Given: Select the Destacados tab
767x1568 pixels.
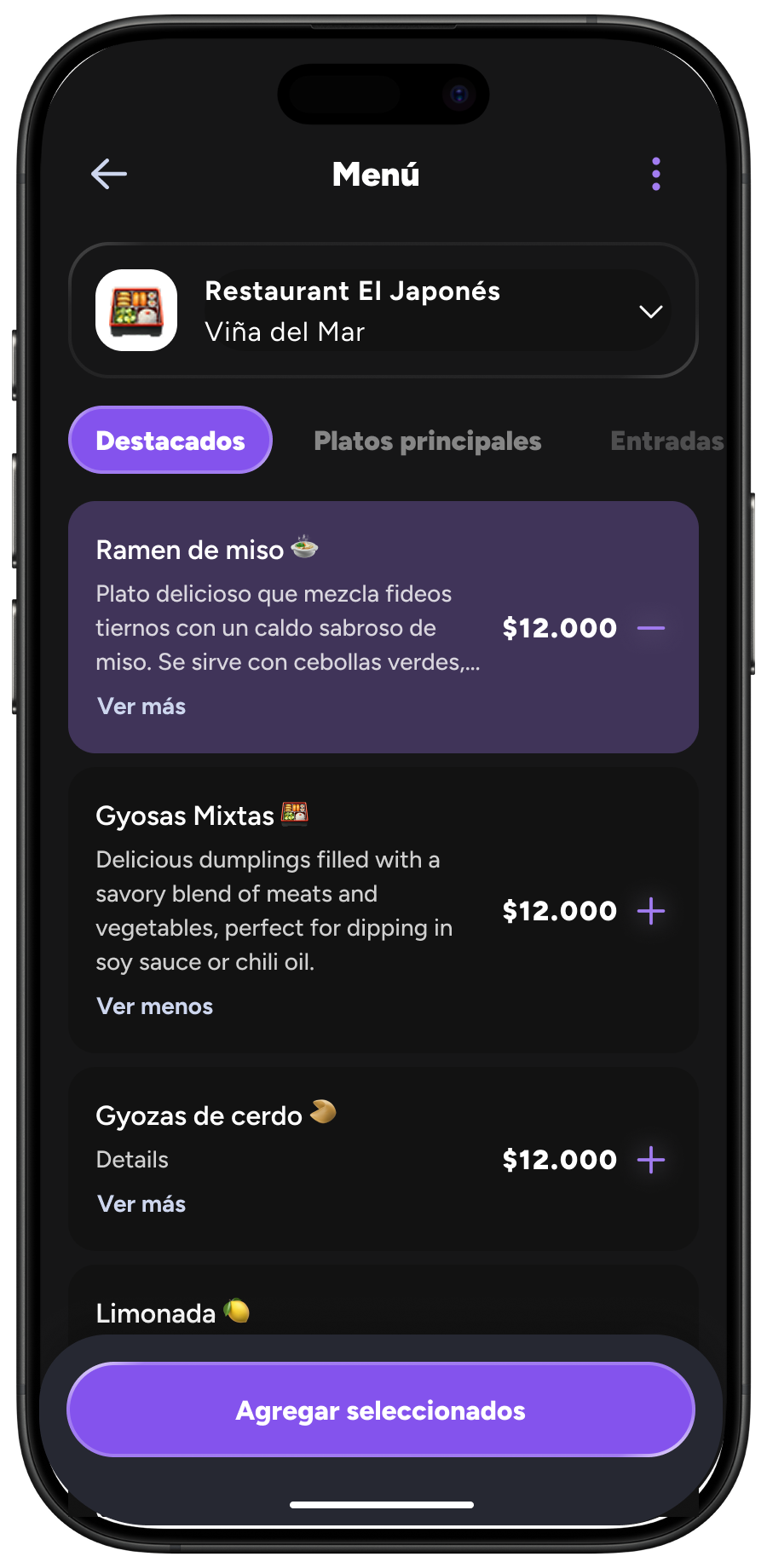Looking at the screenshot, I should click(170, 440).
